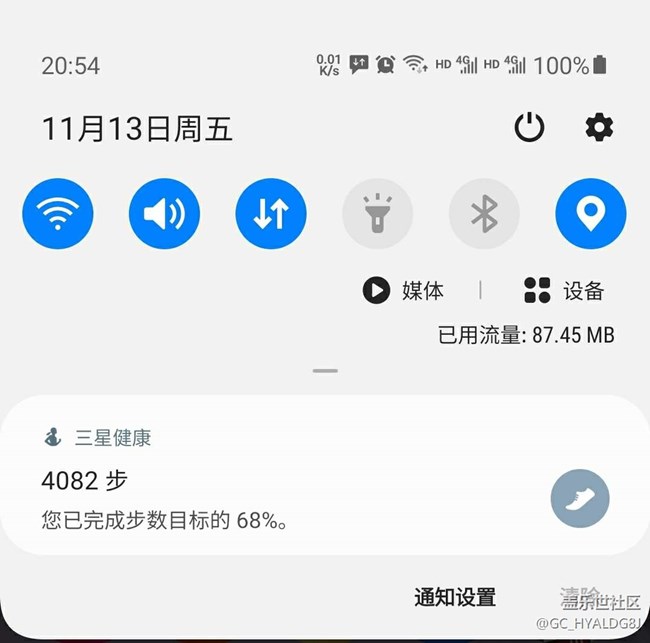This screenshot has width=650, height=643.
Task: Tap 清除 to clear notifications
Action: pos(580,597)
